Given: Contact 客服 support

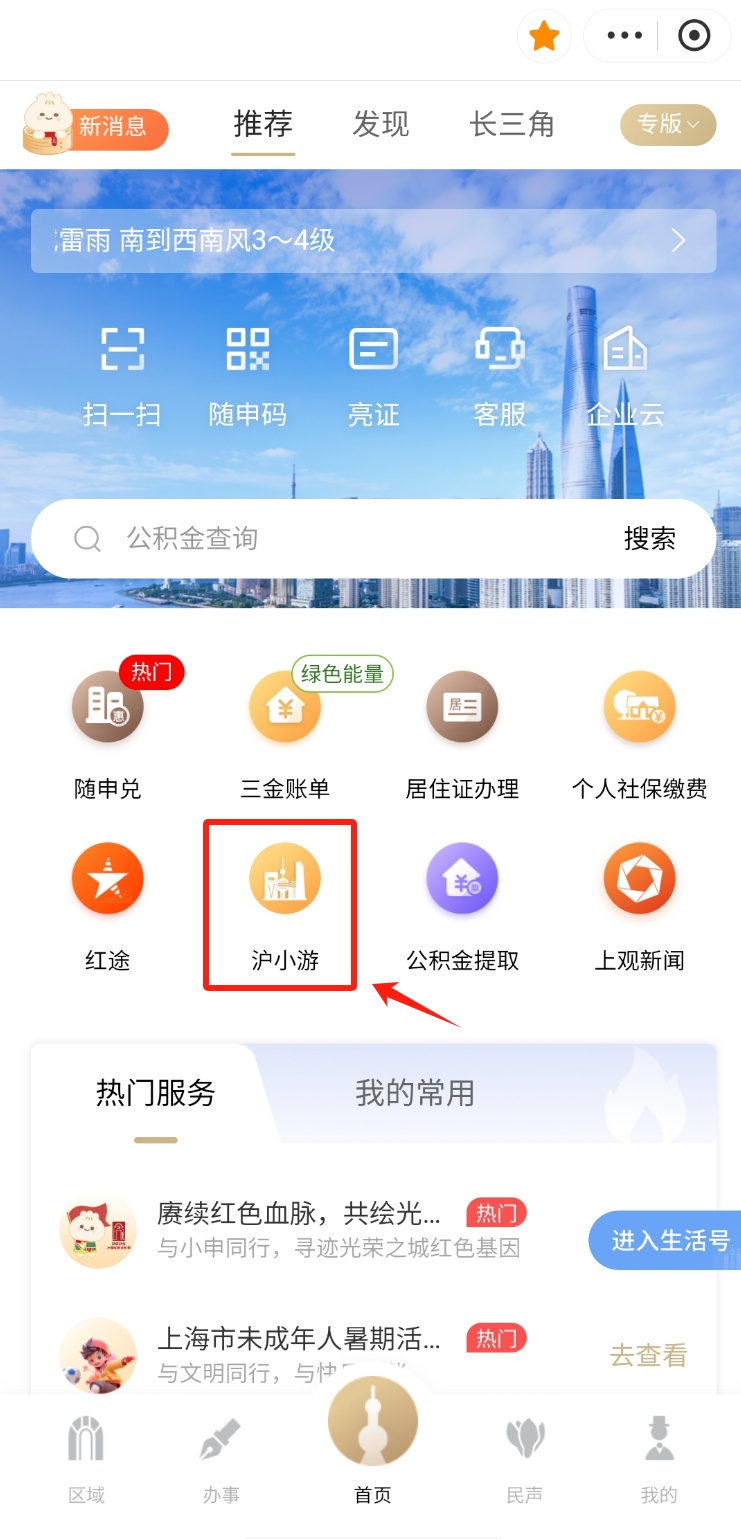Looking at the screenshot, I should coord(499,375).
